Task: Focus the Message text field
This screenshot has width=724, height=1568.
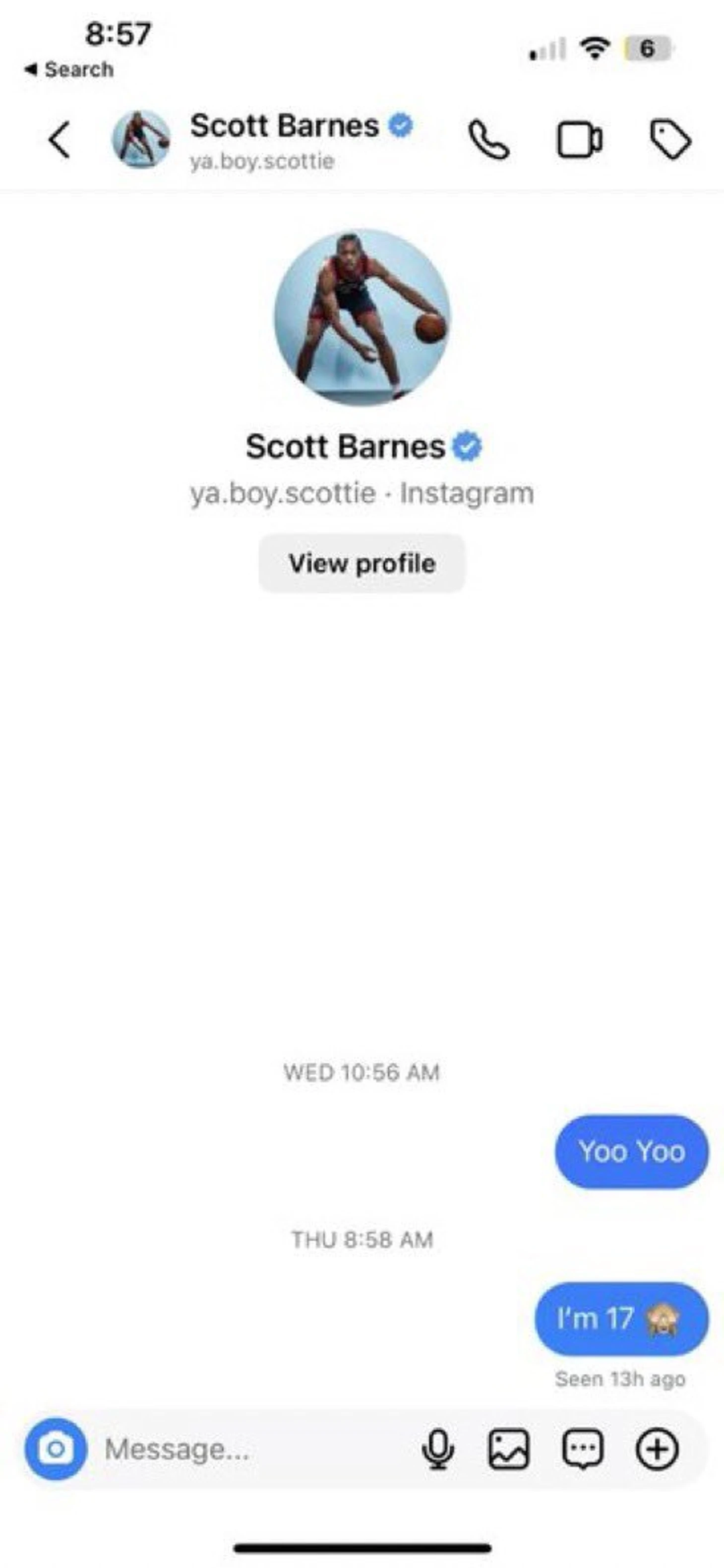Action: 243,1449
